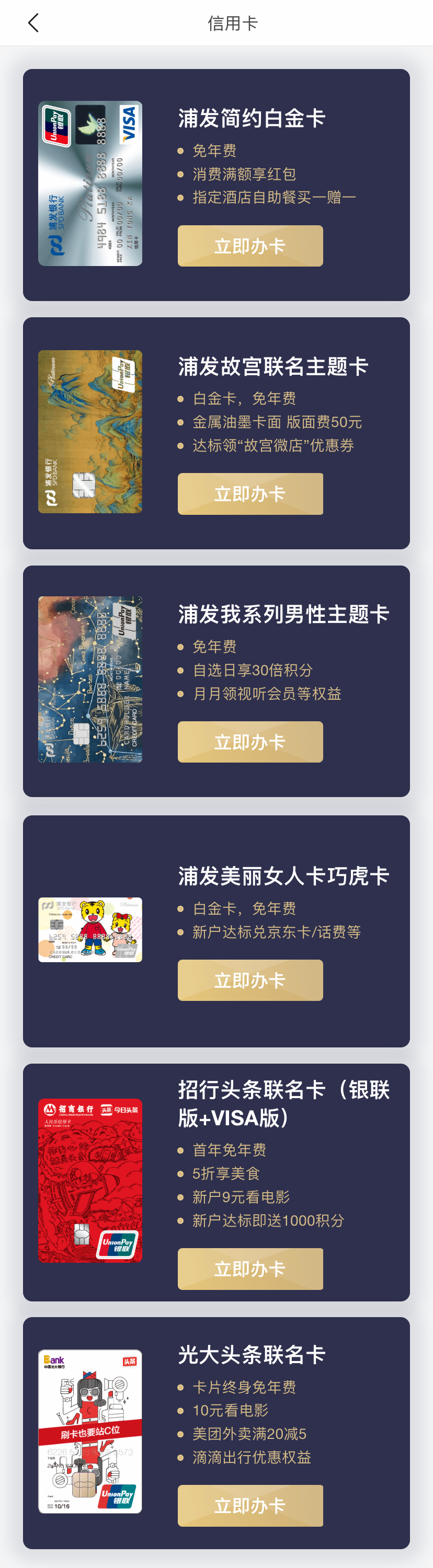Open the 光大头条联名卡 card picture

[x=90, y=1432]
